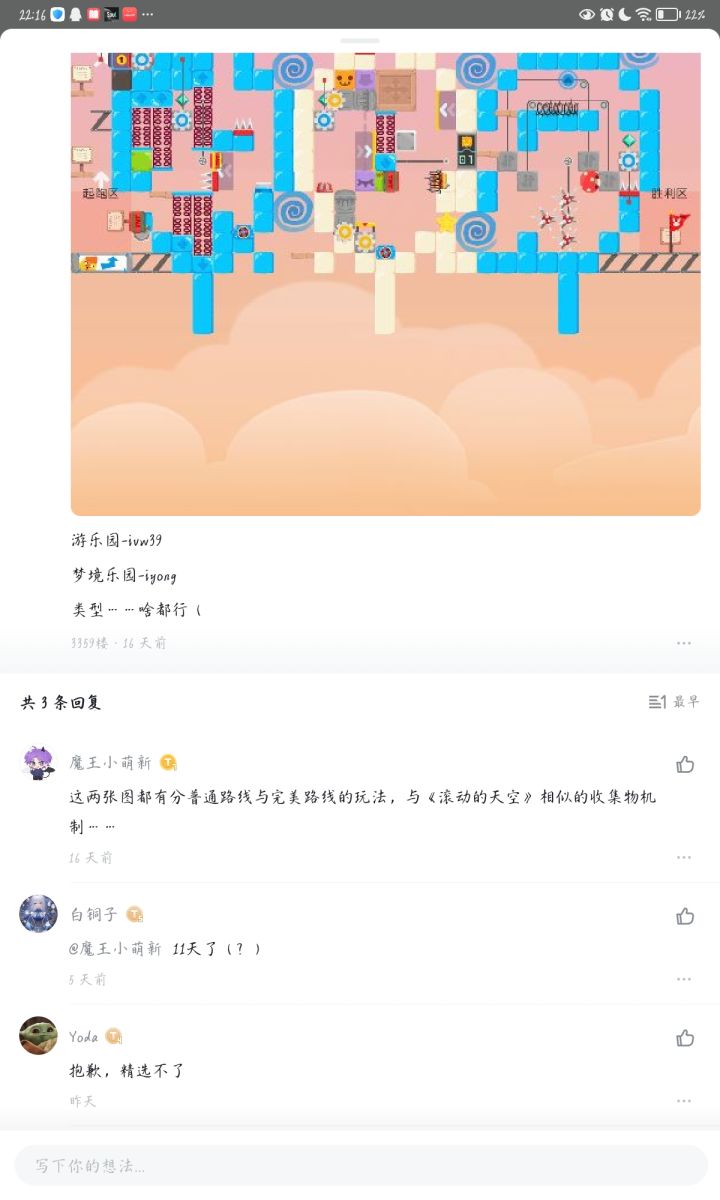Open more options on the 3359楼 post
Image resolution: width=720 pixels, height=1200 pixels.
684,643
